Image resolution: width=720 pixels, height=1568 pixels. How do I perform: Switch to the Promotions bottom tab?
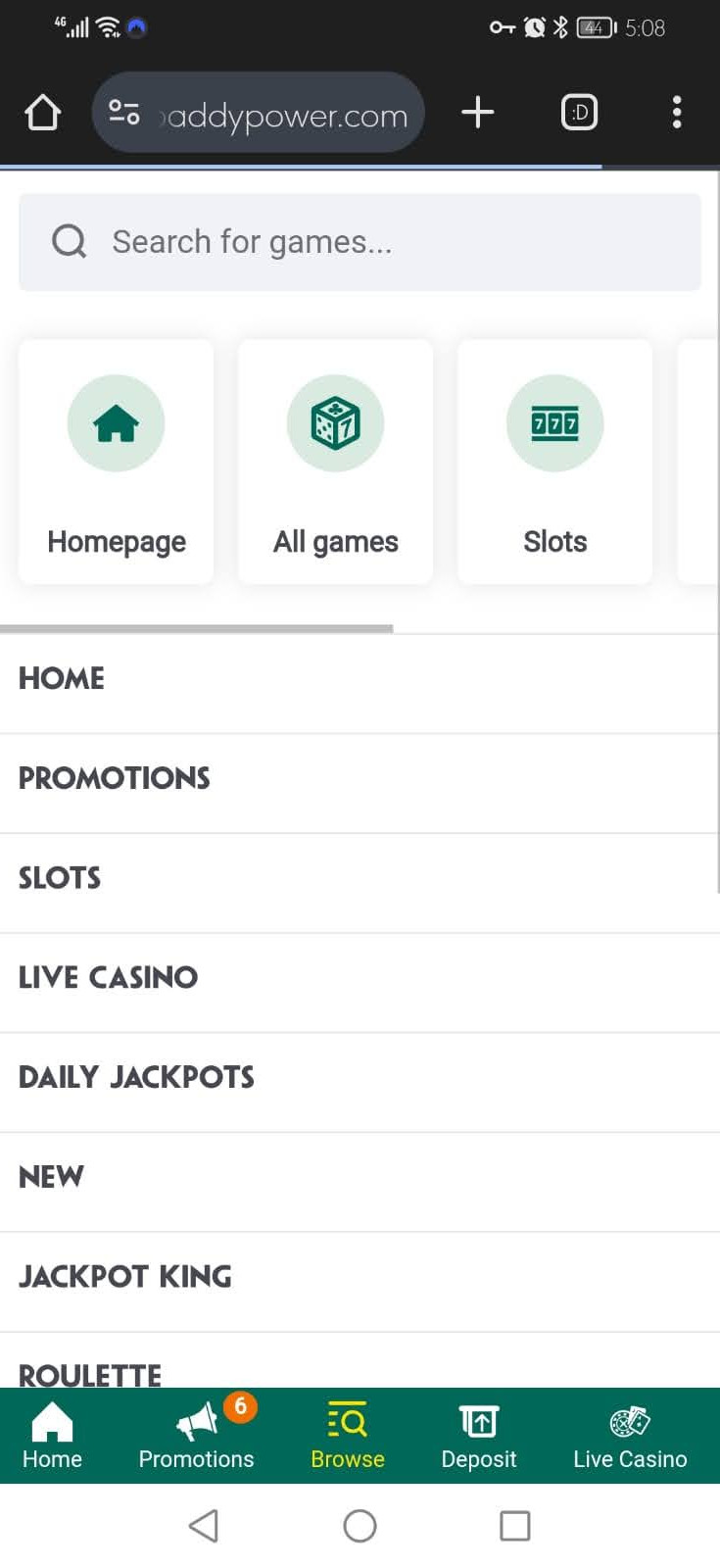point(196,1436)
